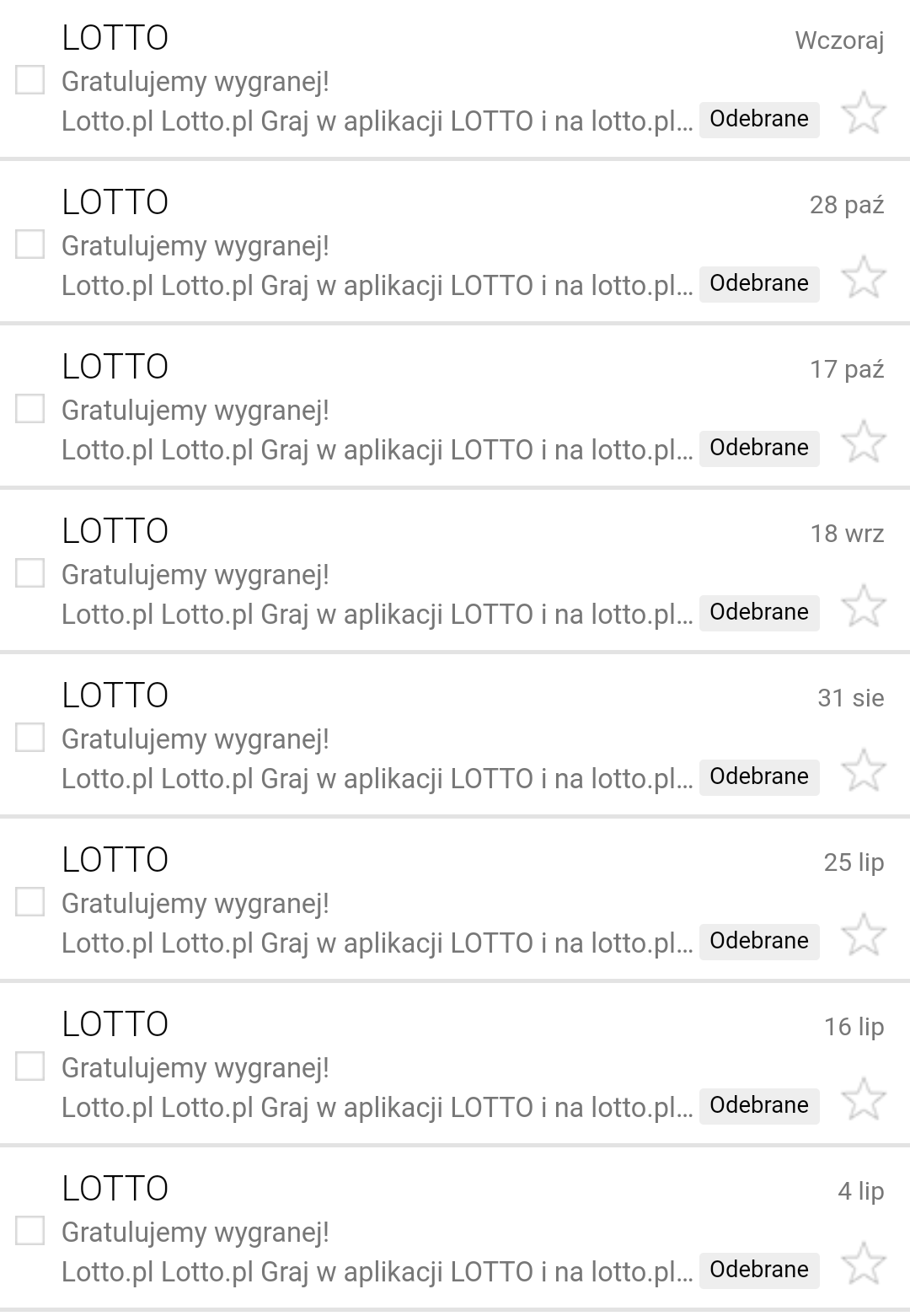Star the email from Wczoraj

pyautogui.click(x=864, y=113)
